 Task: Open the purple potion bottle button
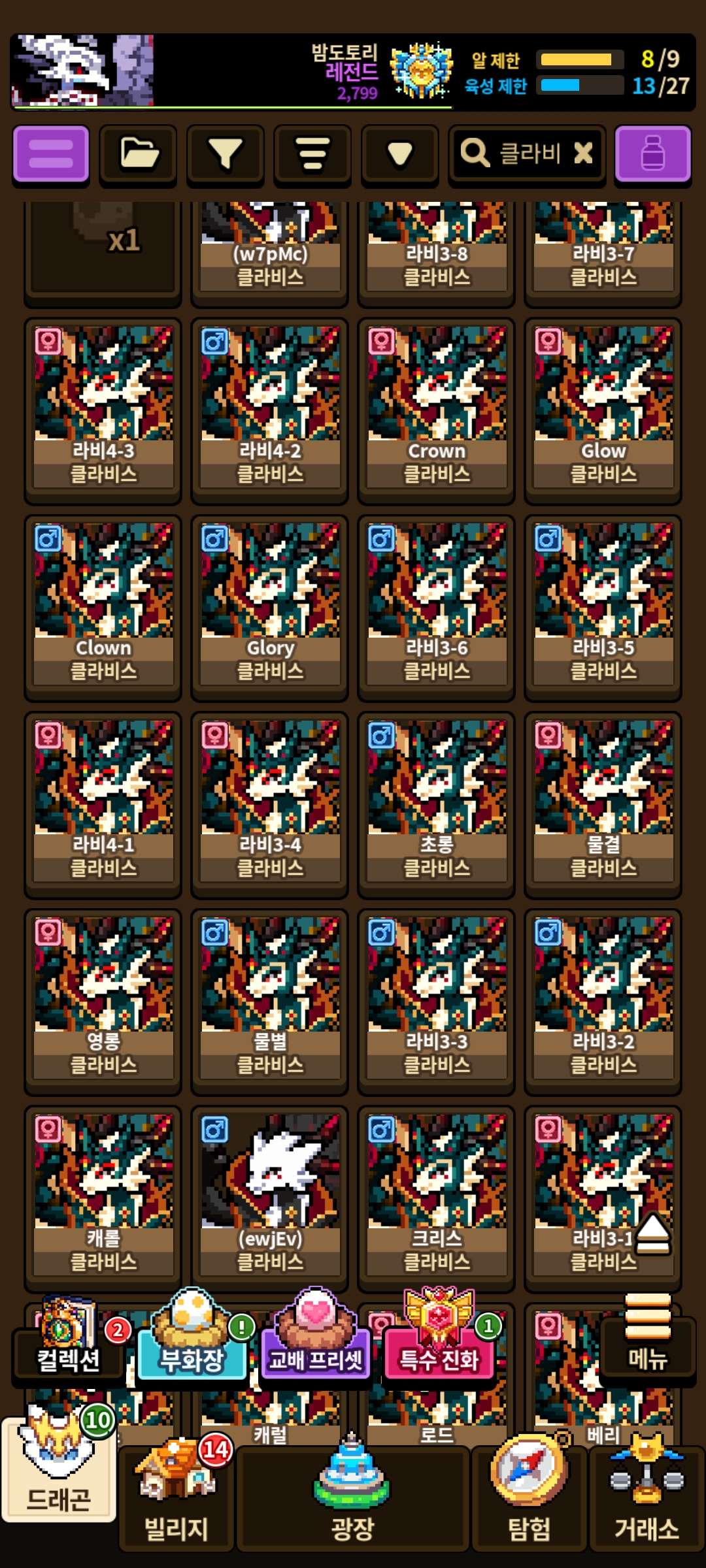pos(652,154)
